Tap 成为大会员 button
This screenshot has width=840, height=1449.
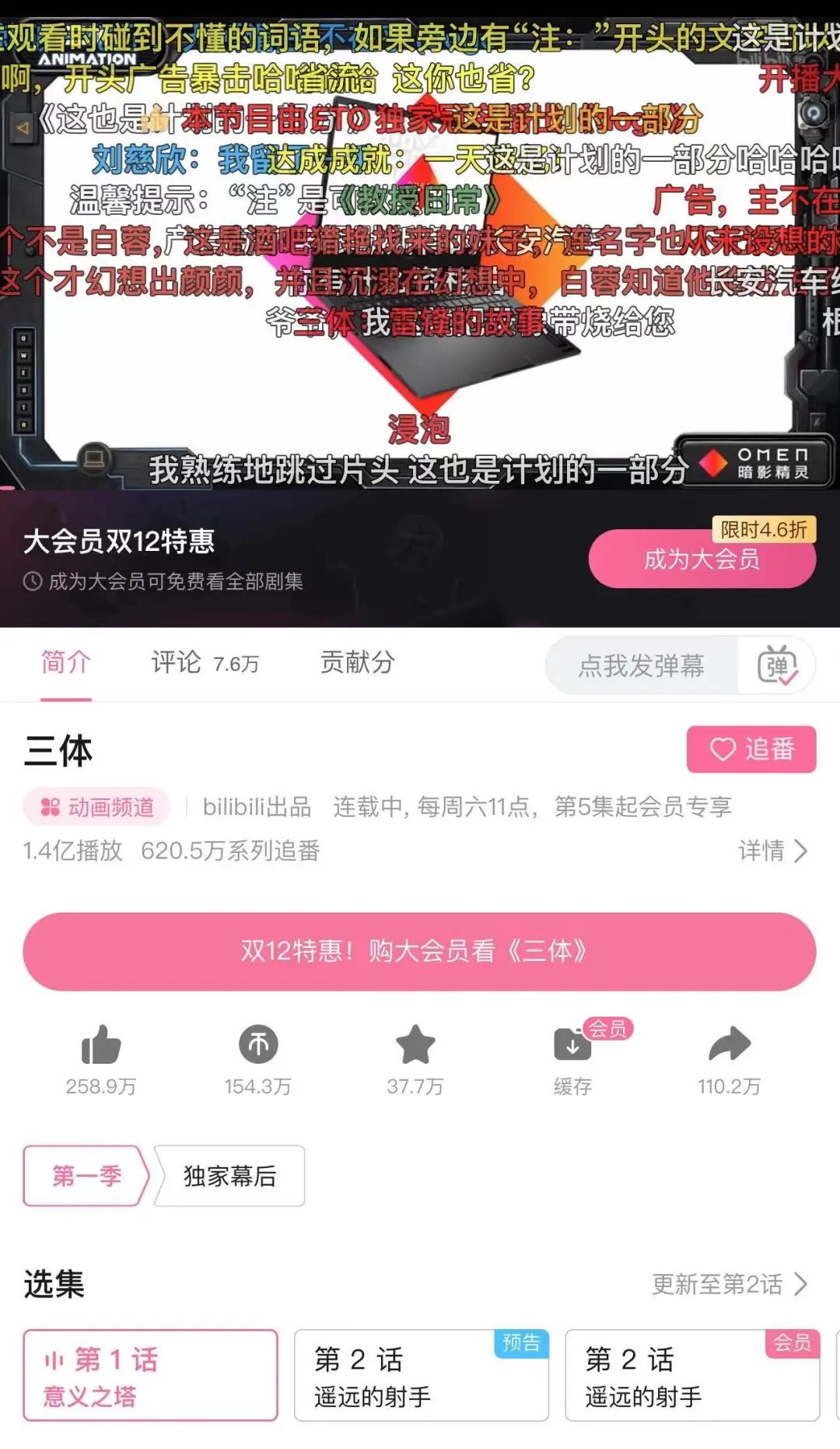pos(702,560)
